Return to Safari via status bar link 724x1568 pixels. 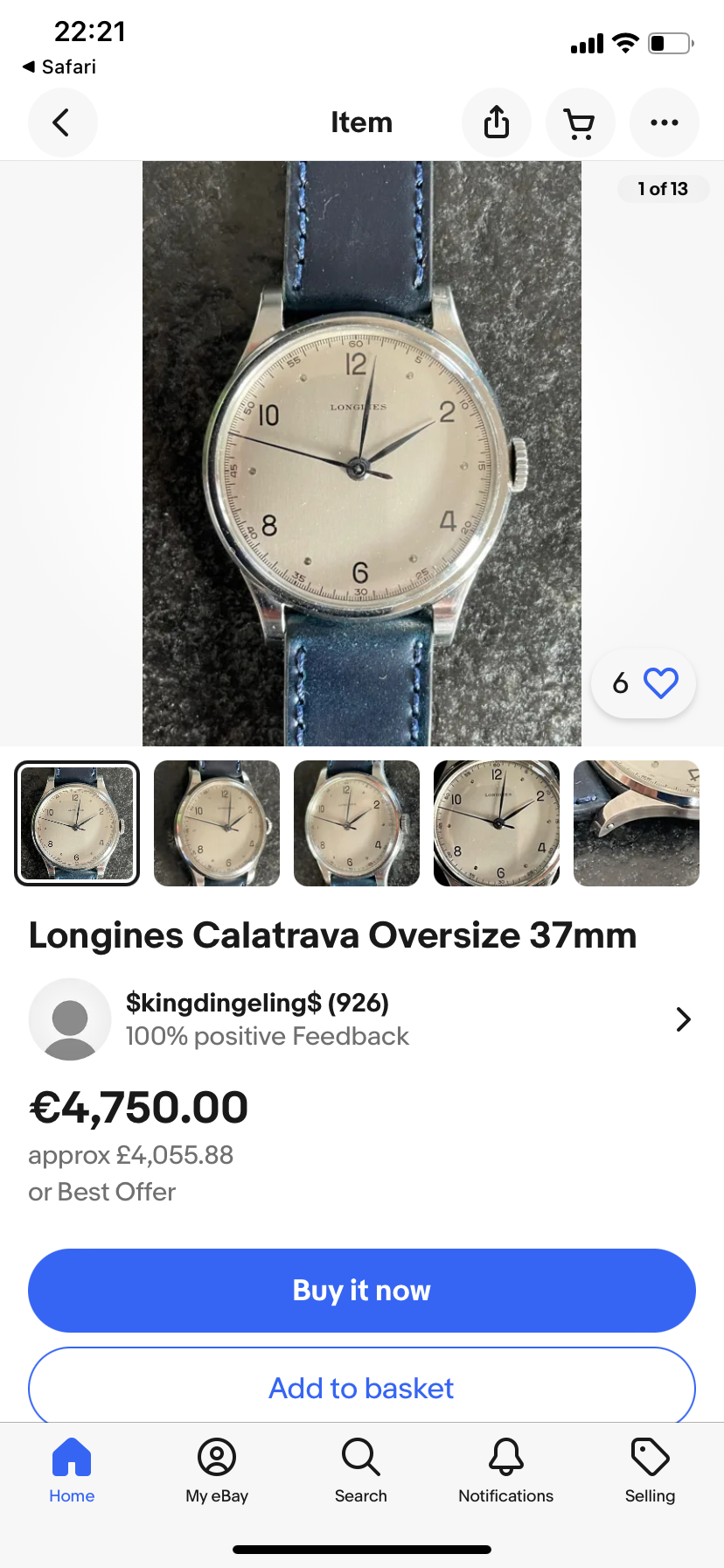59,67
